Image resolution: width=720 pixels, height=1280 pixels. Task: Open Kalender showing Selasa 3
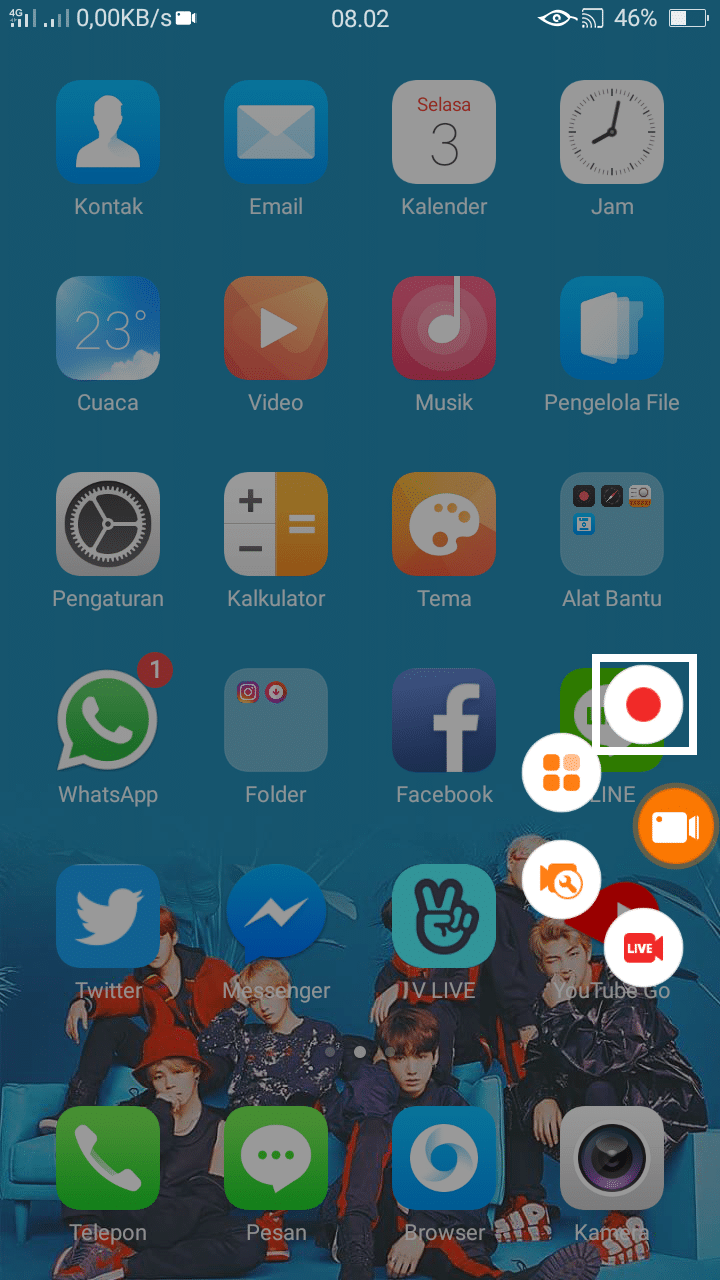point(444,132)
